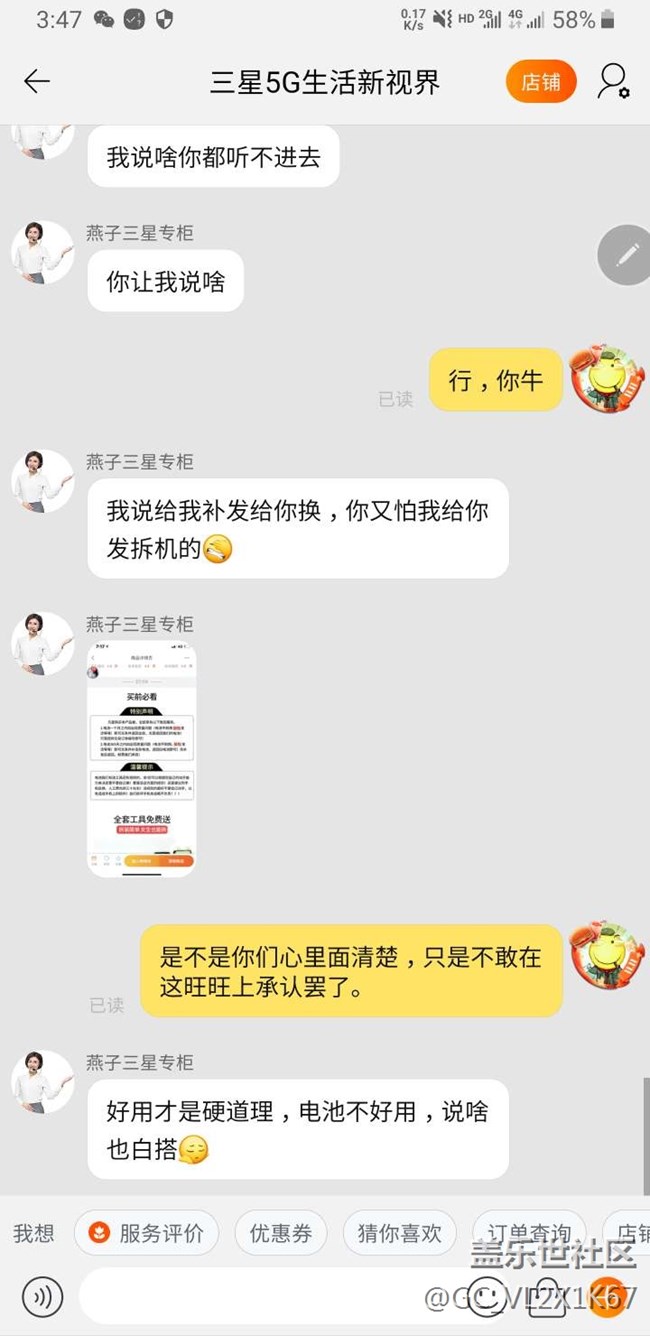This screenshot has height=1336, width=650.
Task: Open the chat settings profile icon
Action: pos(612,82)
